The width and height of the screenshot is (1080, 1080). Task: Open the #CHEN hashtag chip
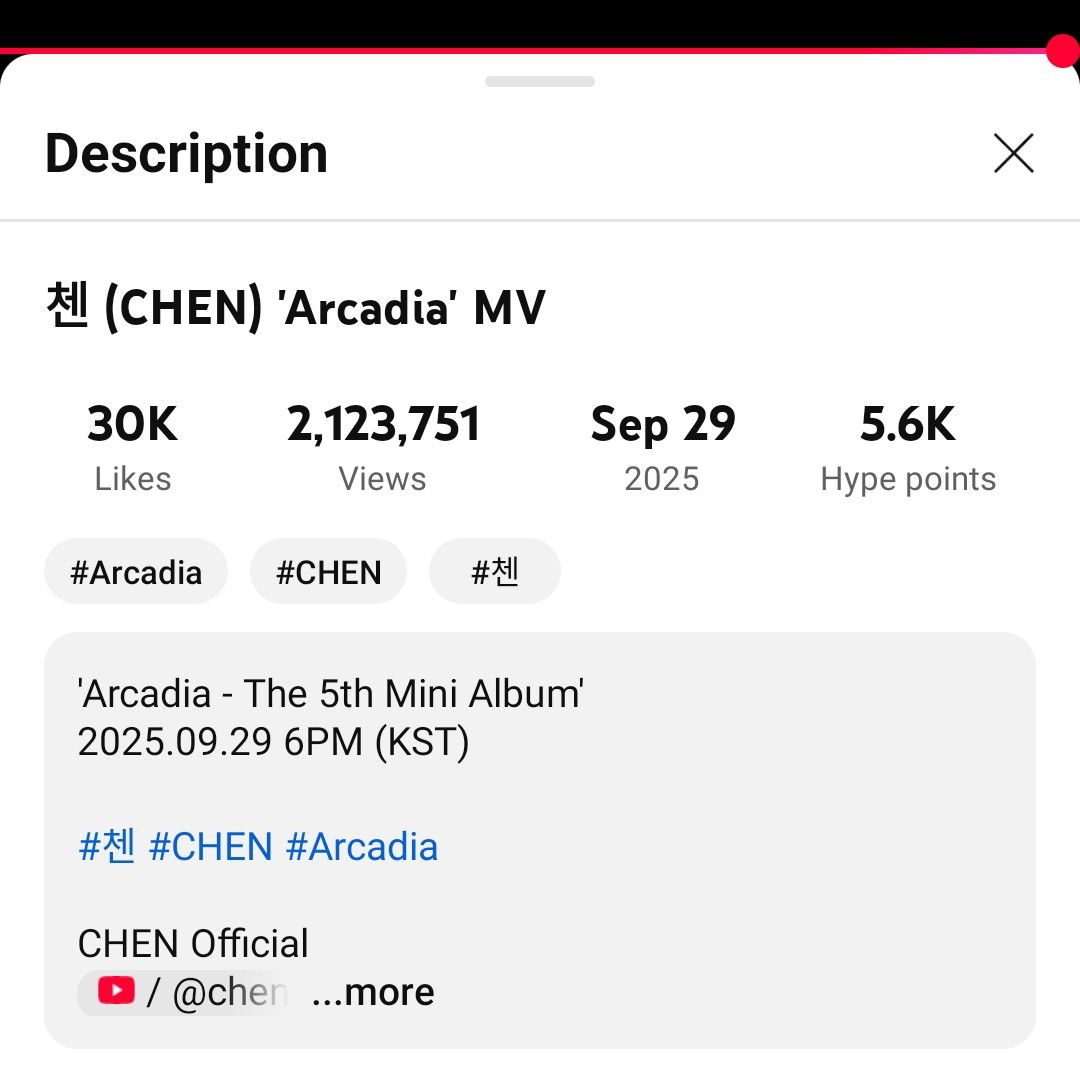(328, 572)
